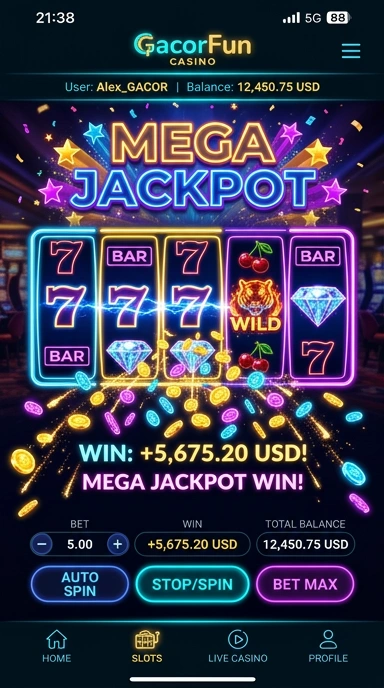Select Bet Max
The image size is (384, 688).
click(x=305, y=584)
